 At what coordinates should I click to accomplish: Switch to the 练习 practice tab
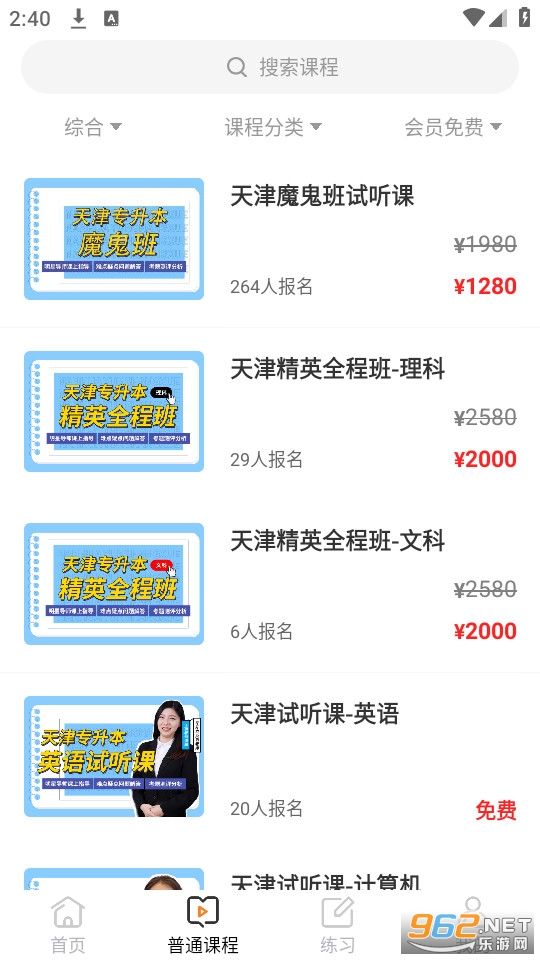337,924
